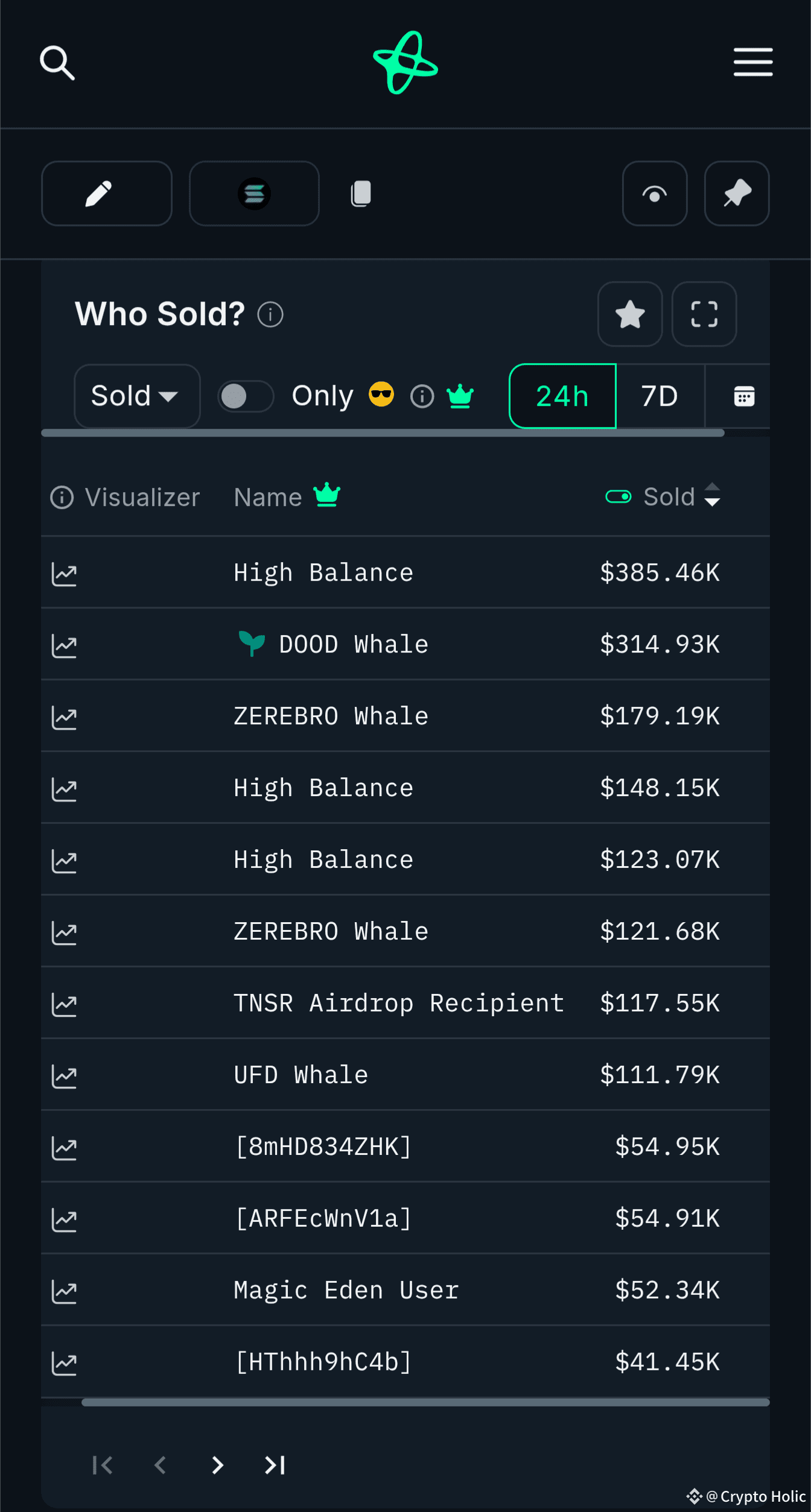Click the watch eye icon in the toolbar

(654, 193)
